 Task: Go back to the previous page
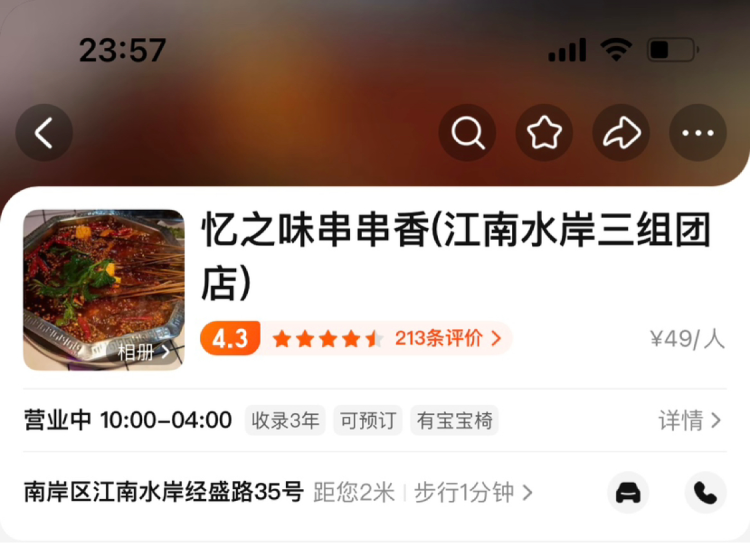44,133
